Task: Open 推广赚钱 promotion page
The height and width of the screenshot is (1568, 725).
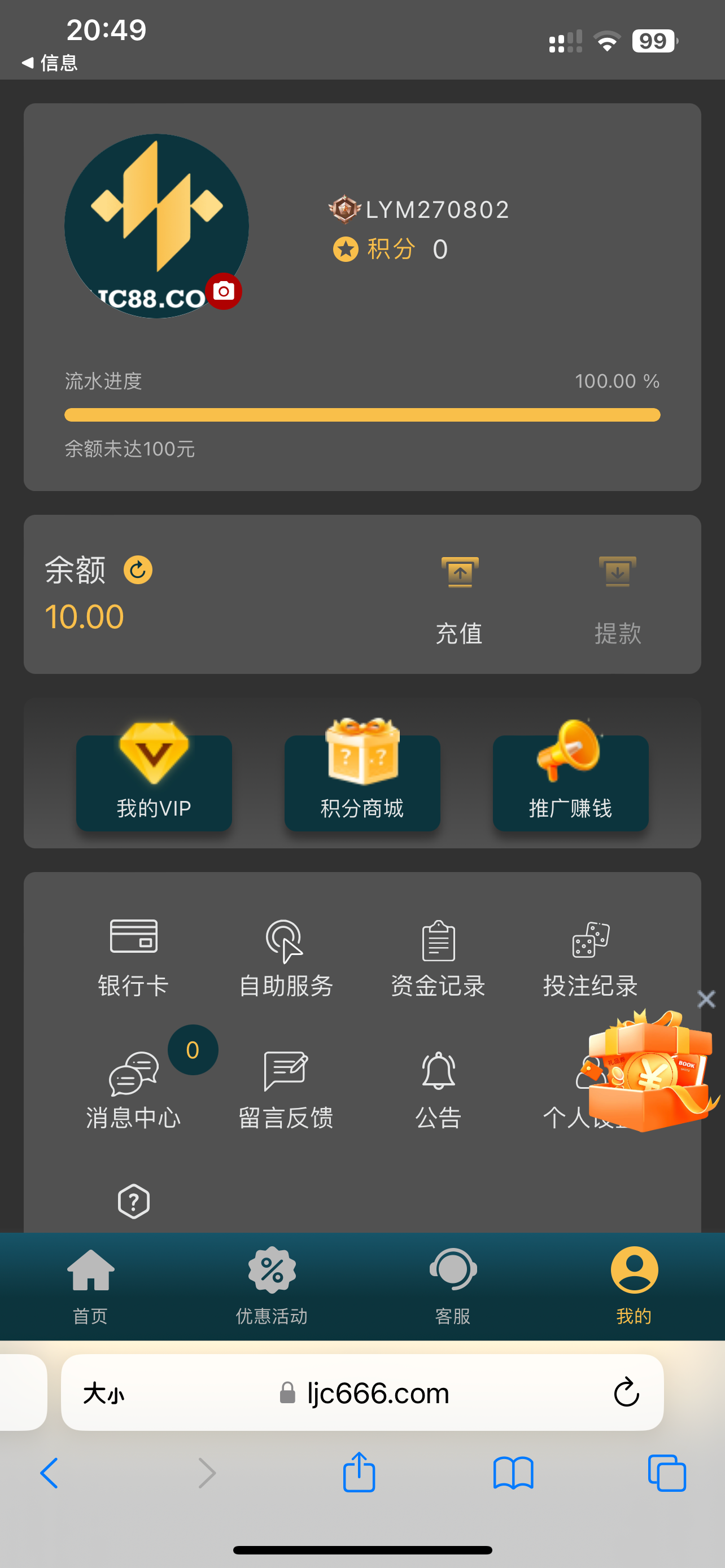Action: tap(570, 781)
